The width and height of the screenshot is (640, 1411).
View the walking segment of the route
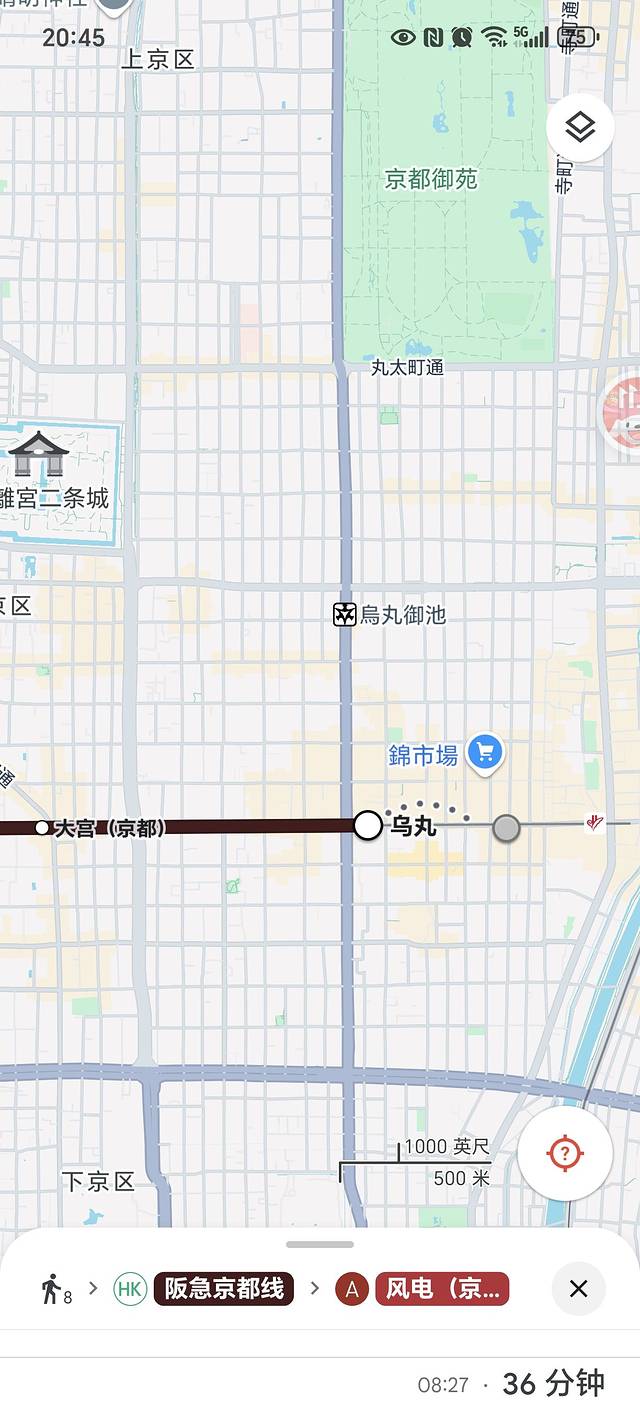click(x=55, y=1289)
